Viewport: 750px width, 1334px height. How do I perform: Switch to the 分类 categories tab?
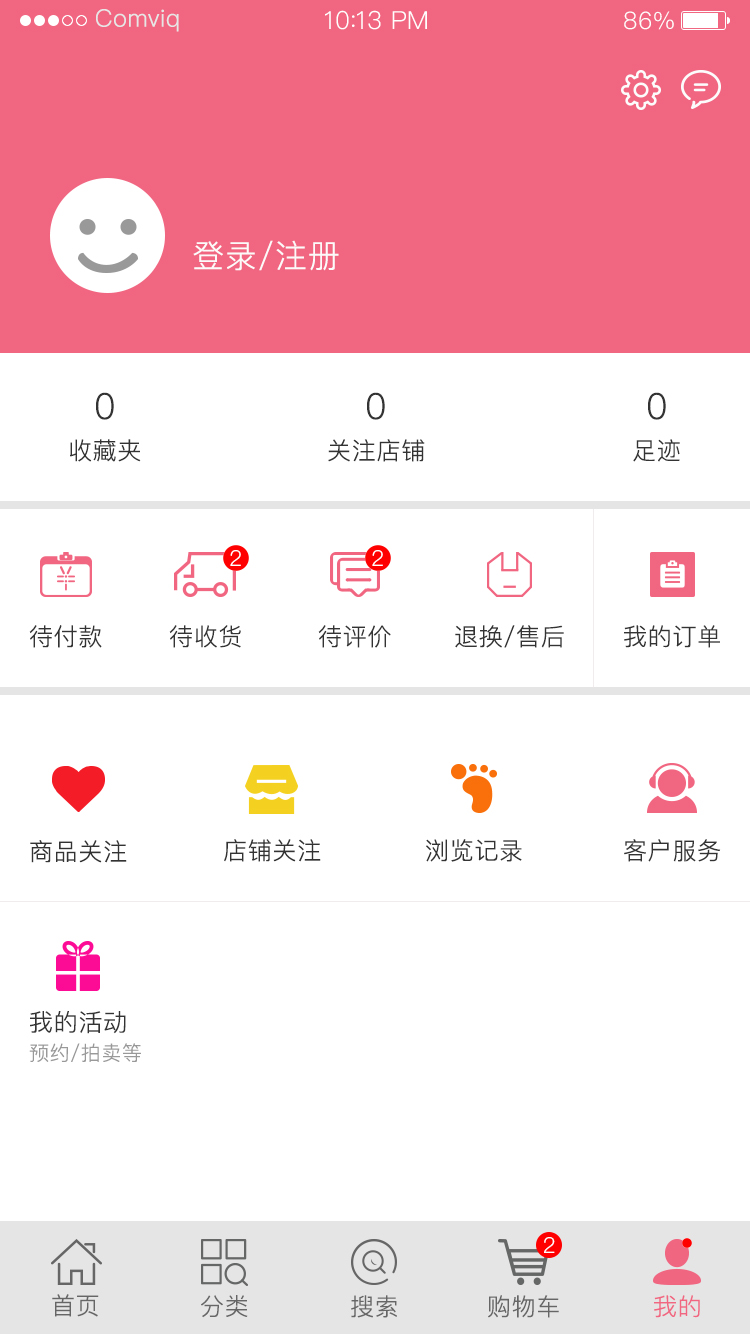point(224,1278)
